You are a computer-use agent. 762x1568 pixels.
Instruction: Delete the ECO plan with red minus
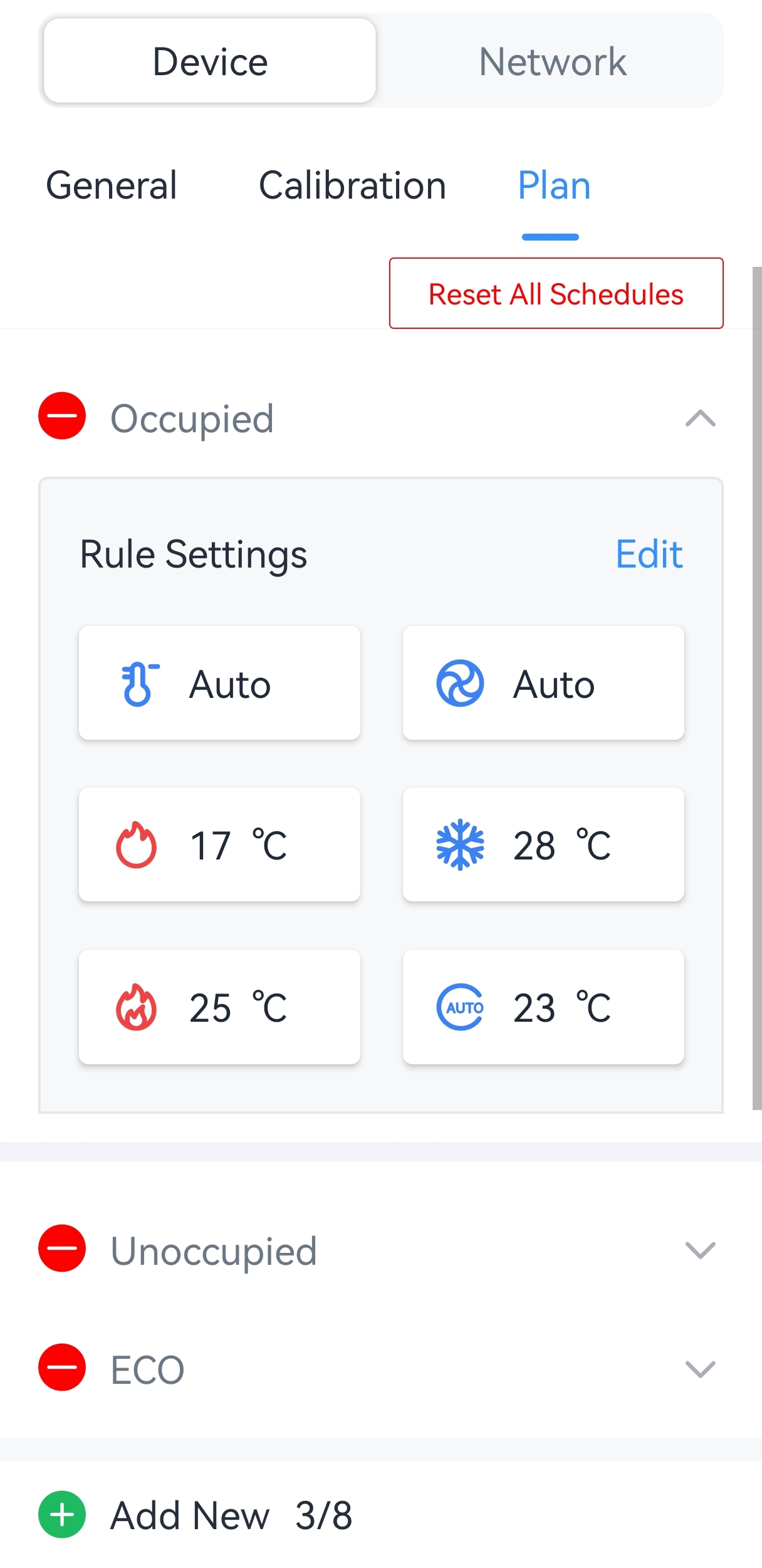tap(62, 1367)
